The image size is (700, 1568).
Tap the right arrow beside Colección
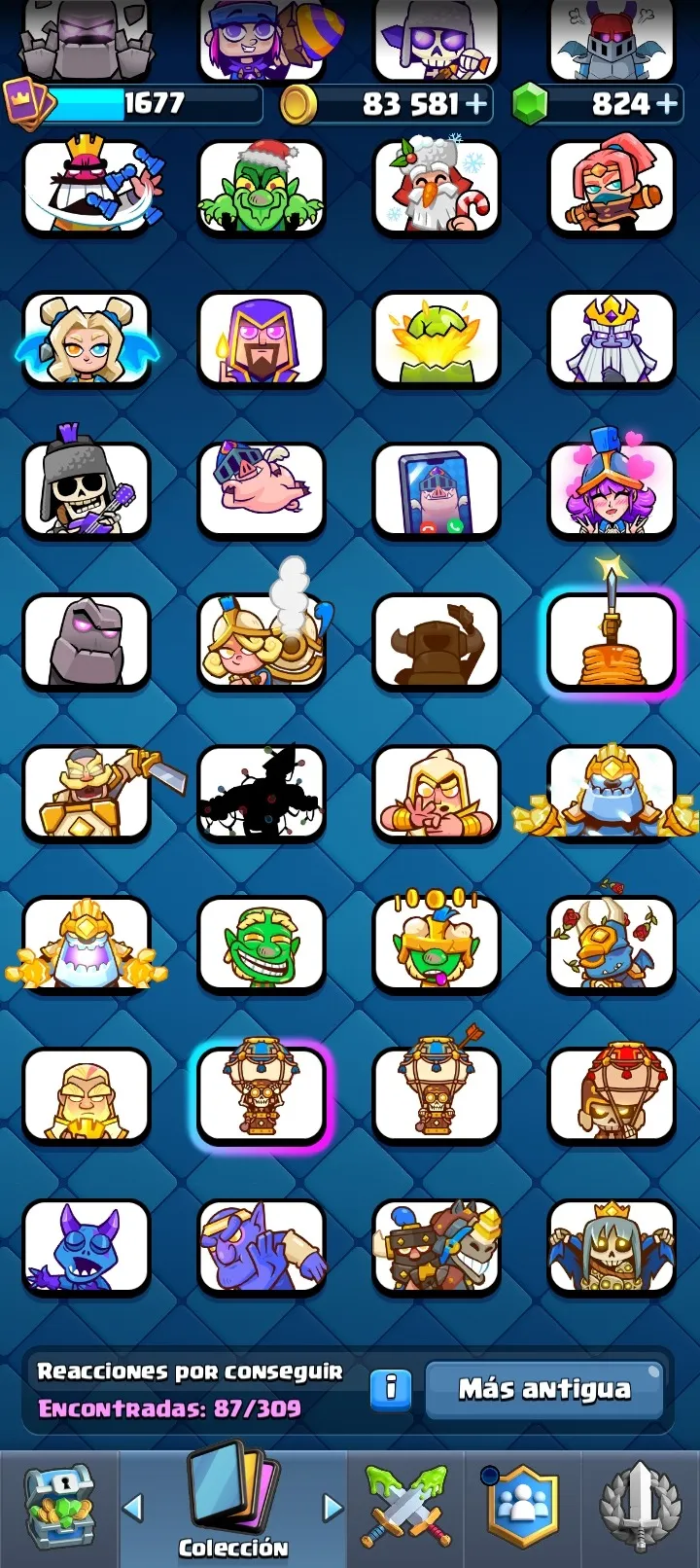pos(333,1509)
